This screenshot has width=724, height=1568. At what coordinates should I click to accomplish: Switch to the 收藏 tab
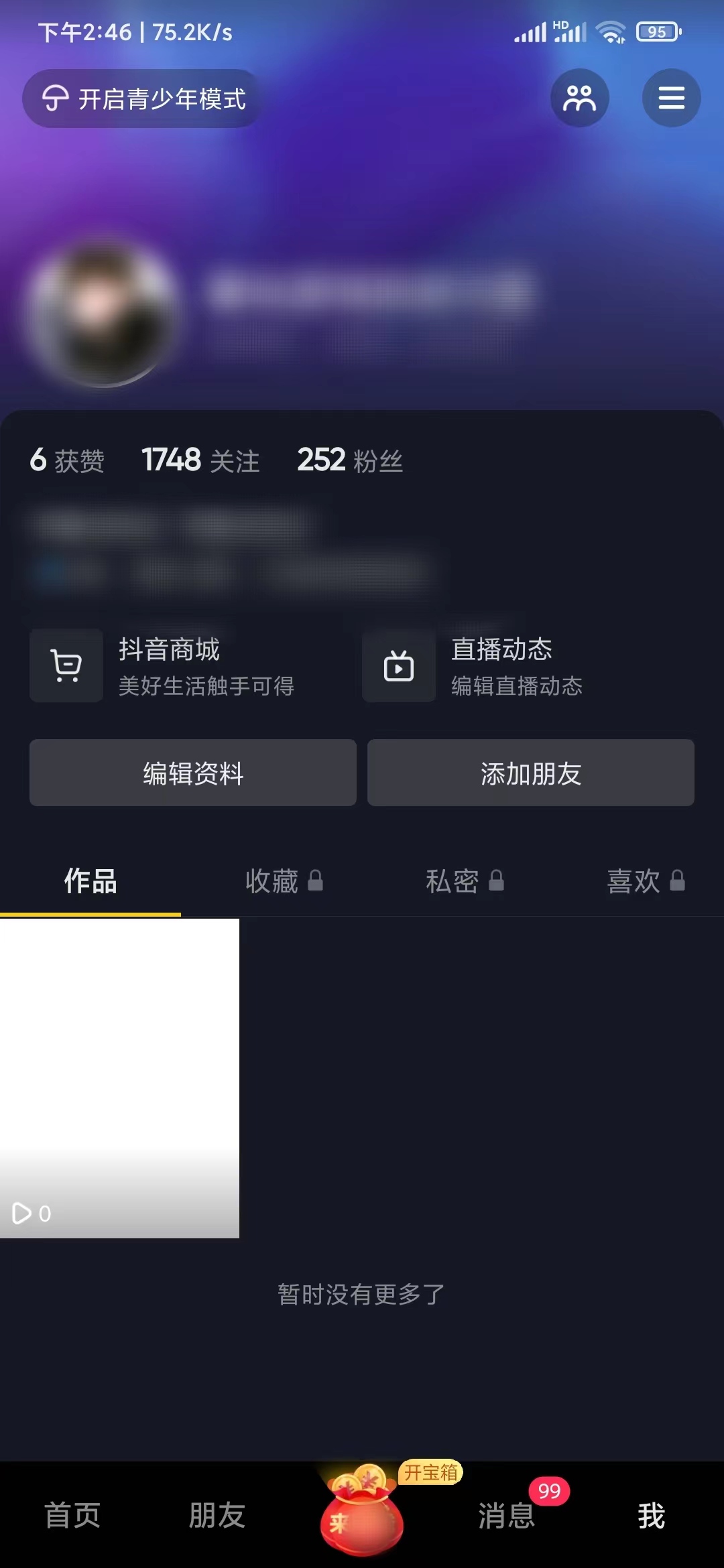pos(271,881)
